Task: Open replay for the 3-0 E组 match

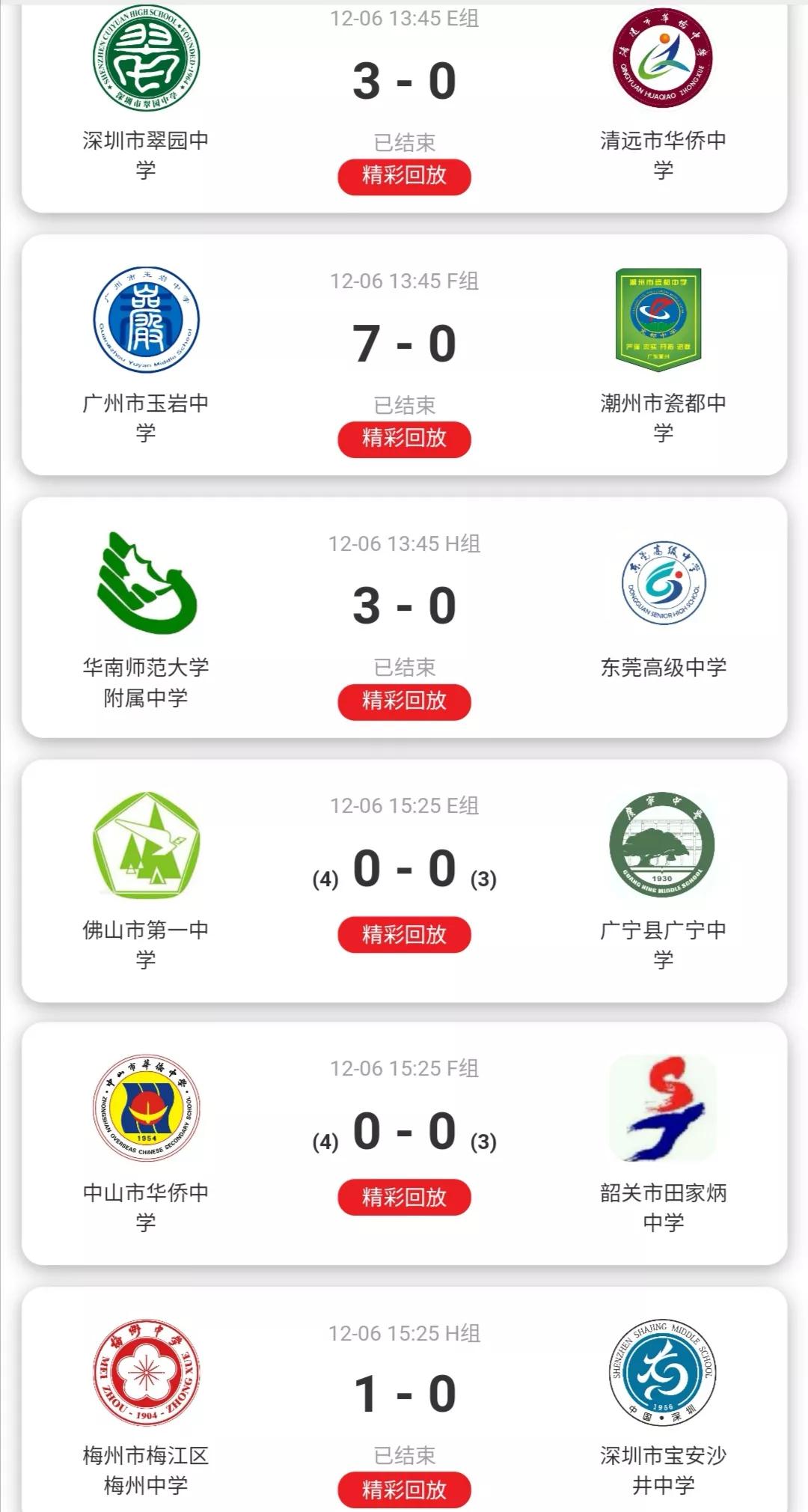Action: (404, 177)
